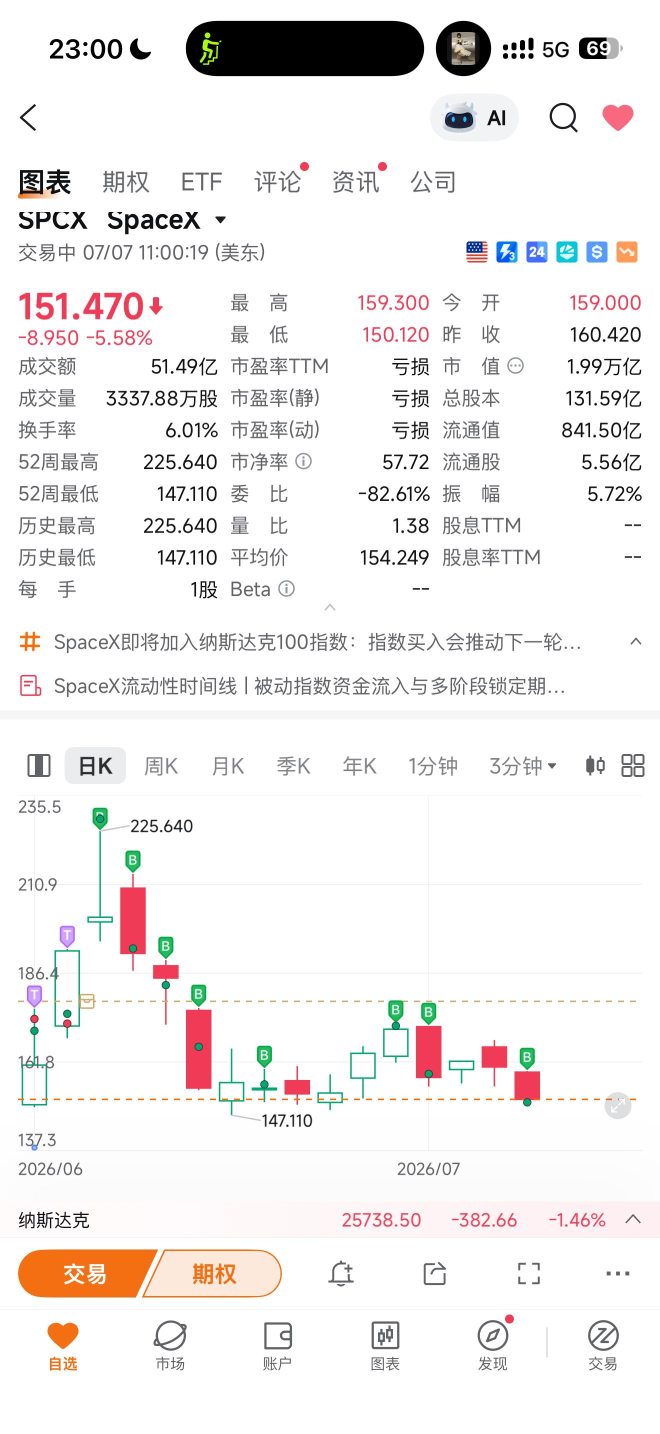Select the 月K chart interval
The height and width of the screenshot is (1434, 660).
click(228, 766)
